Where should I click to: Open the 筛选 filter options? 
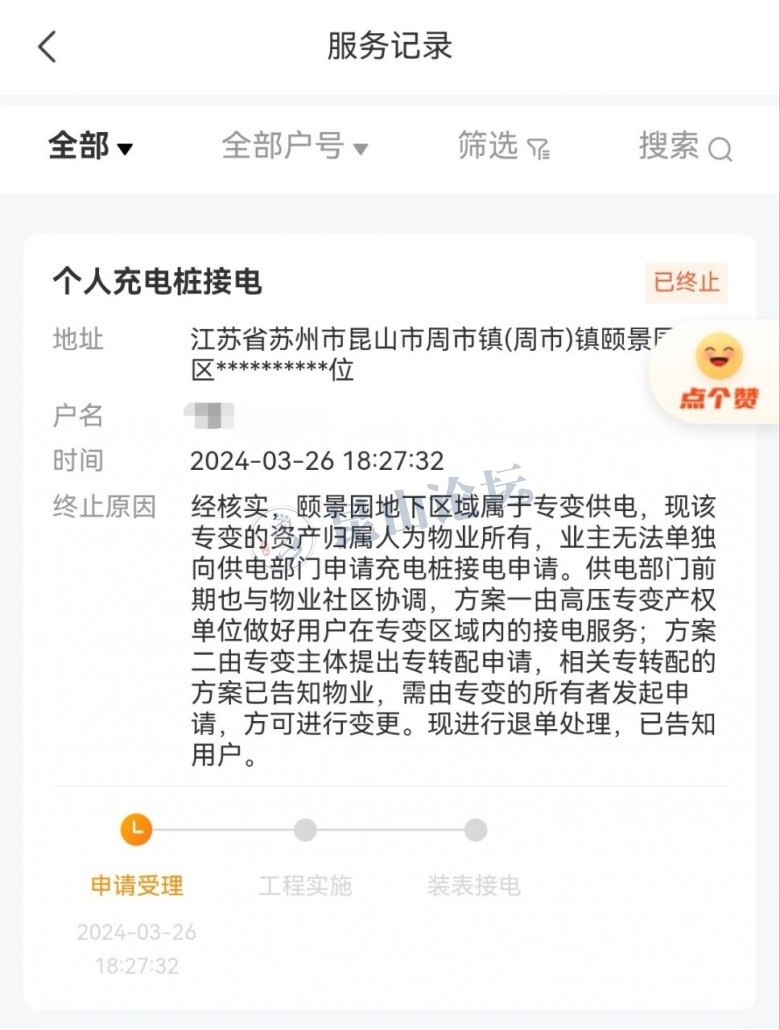(503, 147)
